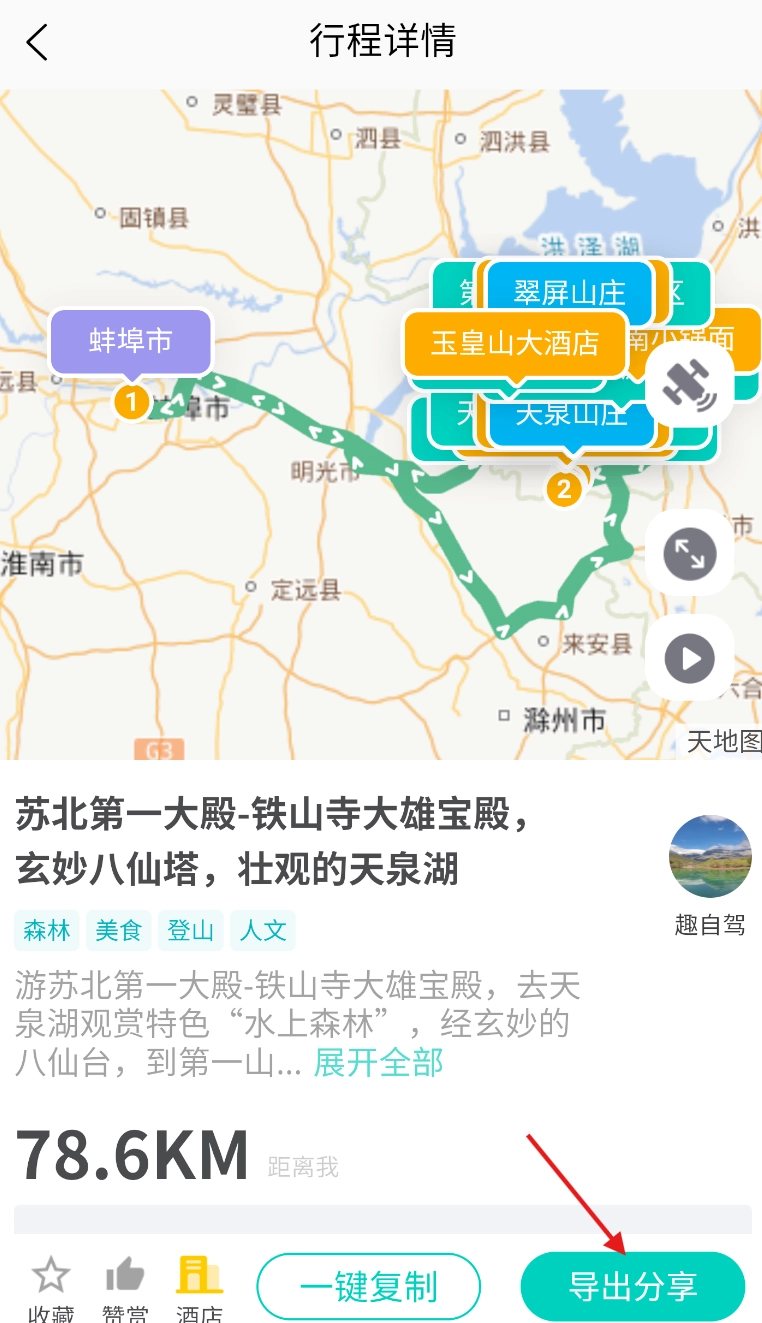
Task: Go back from trip details
Action: tap(37, 43)
